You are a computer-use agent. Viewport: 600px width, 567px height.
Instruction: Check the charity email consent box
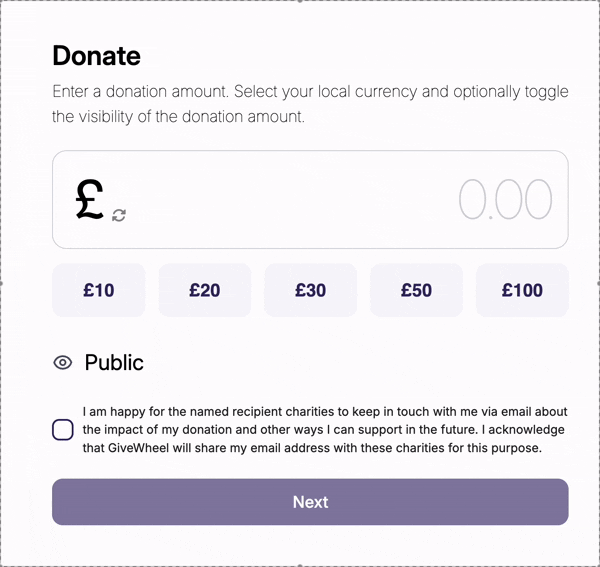point(63,430)
